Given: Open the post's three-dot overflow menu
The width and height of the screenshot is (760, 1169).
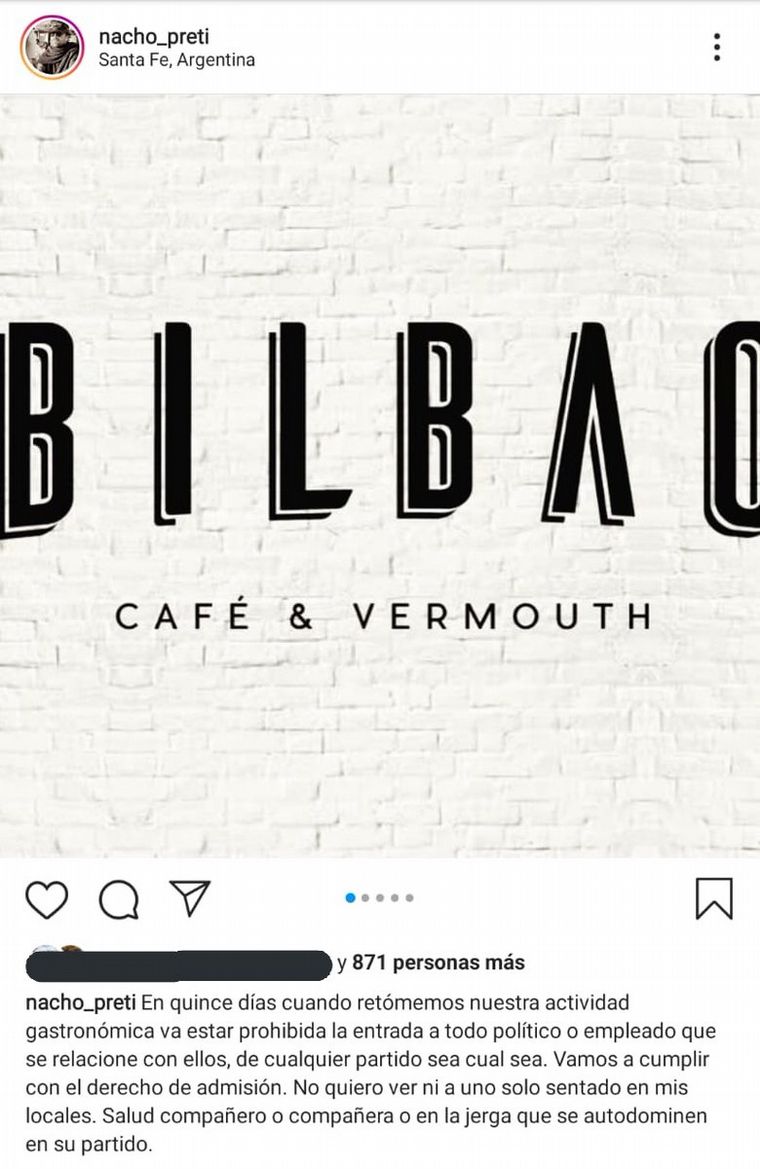Looking at the screenshot, I should tap(717, 47).
